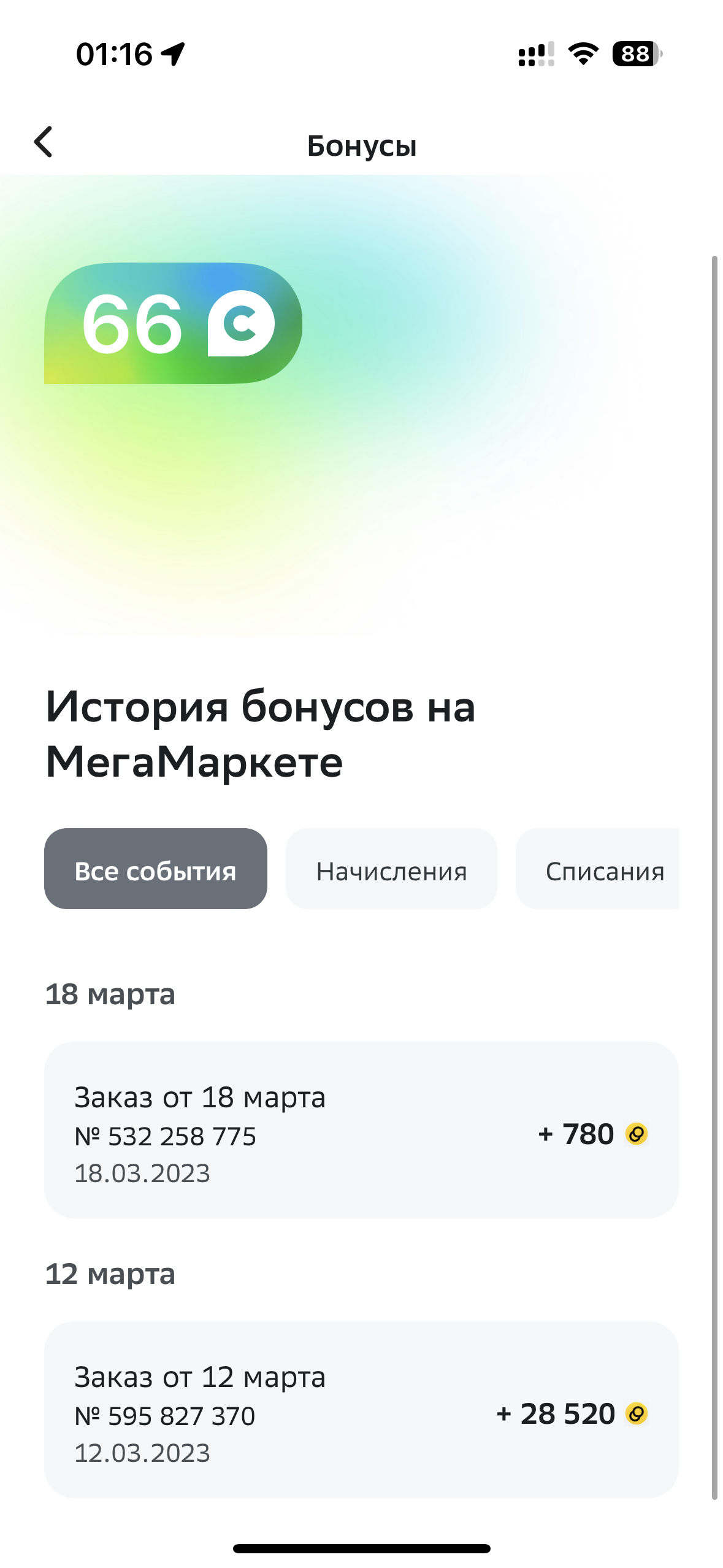The image size is (723, 1568).
Task: Tap the 66 bonus balance badge
Action: 173,323
